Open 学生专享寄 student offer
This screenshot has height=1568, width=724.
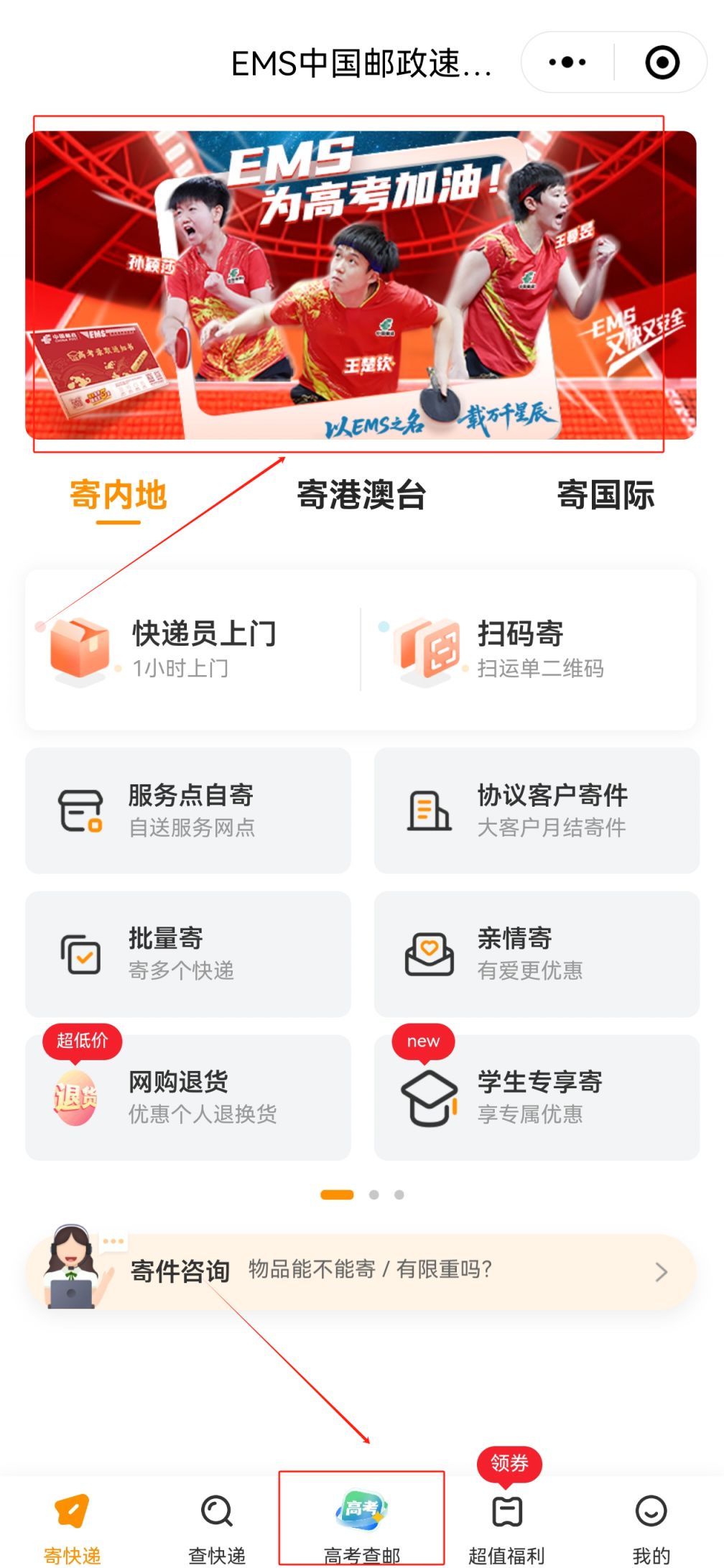(x=537, y=1098)
